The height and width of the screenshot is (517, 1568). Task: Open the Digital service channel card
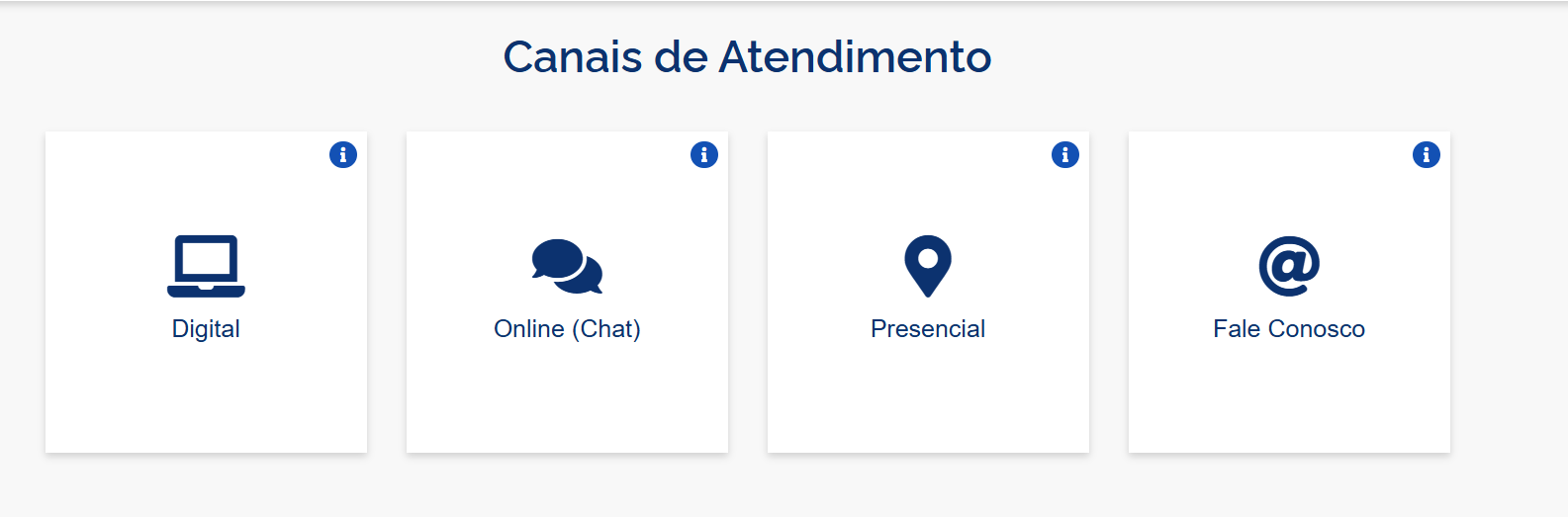coord(206,292)
